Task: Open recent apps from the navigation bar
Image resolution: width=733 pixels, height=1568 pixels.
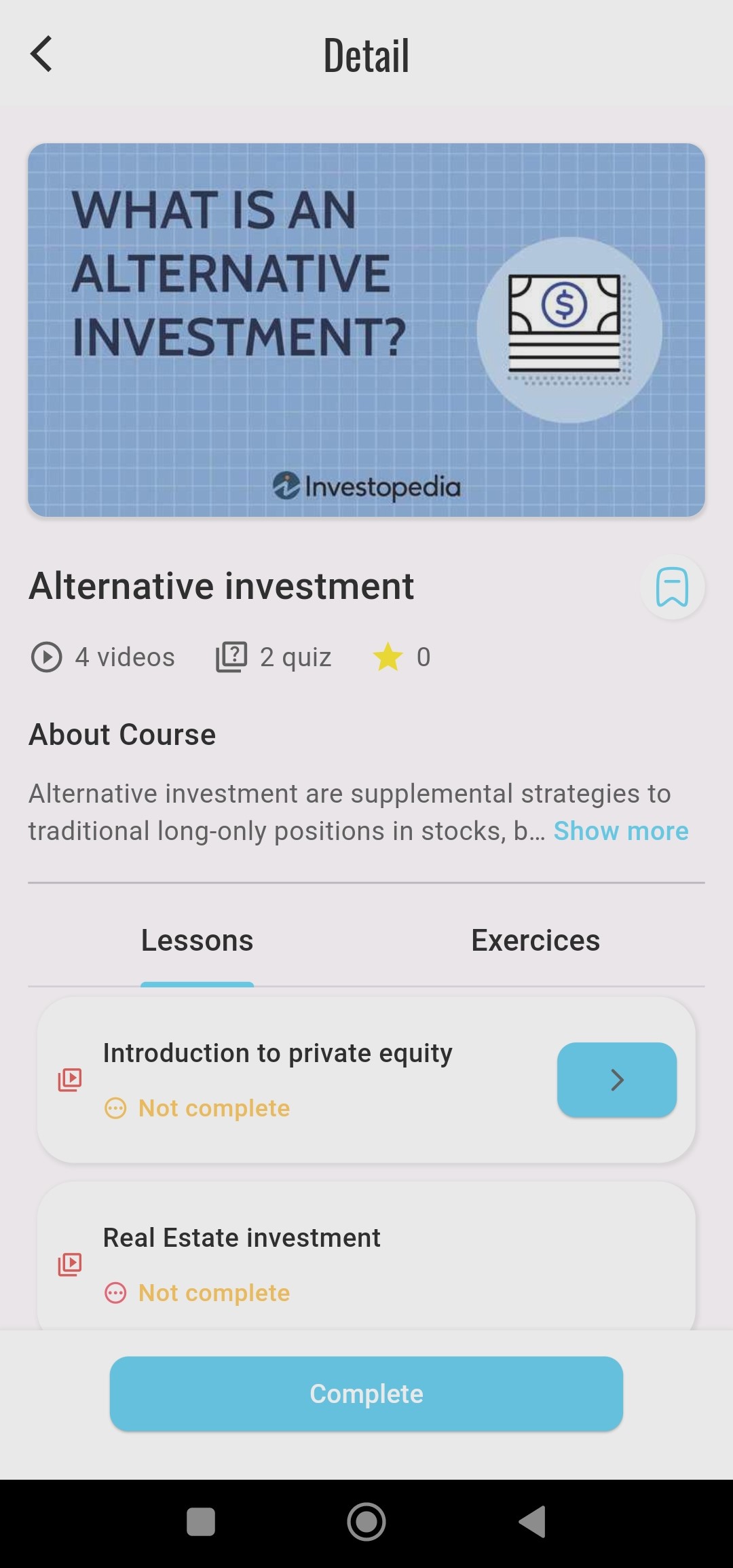Action: pos(201,1522)
